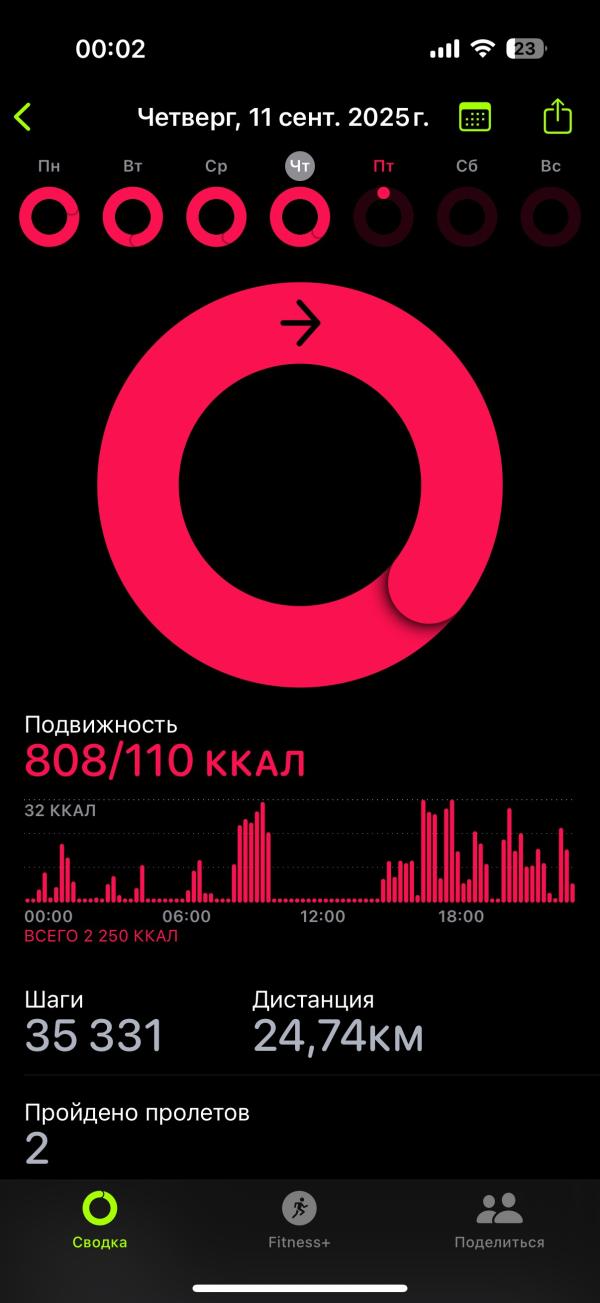Screen dimensions: 600x1303
Task: Select Tuesday's activity ring
Action: click(133, 216)
